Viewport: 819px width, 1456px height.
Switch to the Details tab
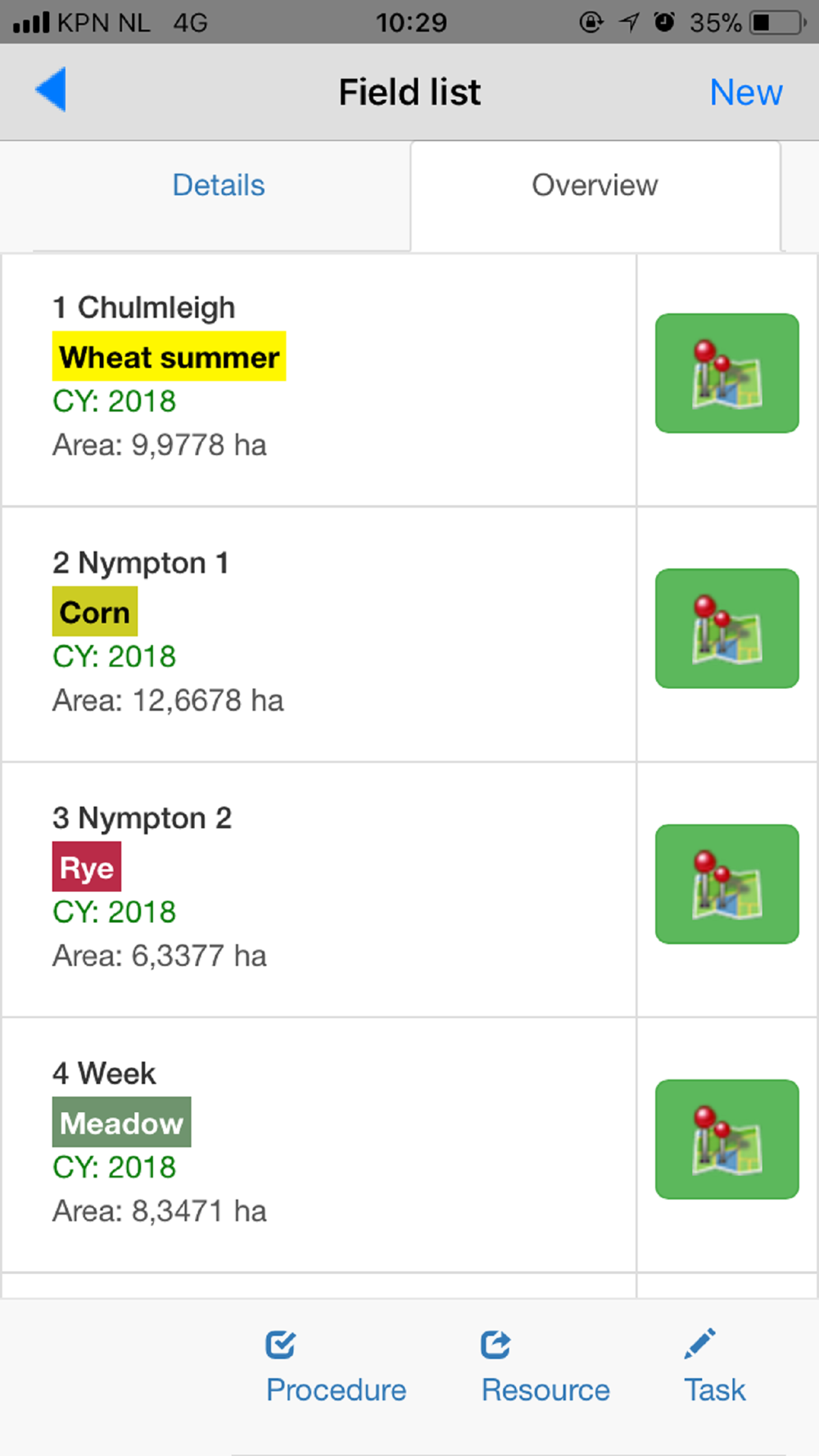tap(219, 186)
